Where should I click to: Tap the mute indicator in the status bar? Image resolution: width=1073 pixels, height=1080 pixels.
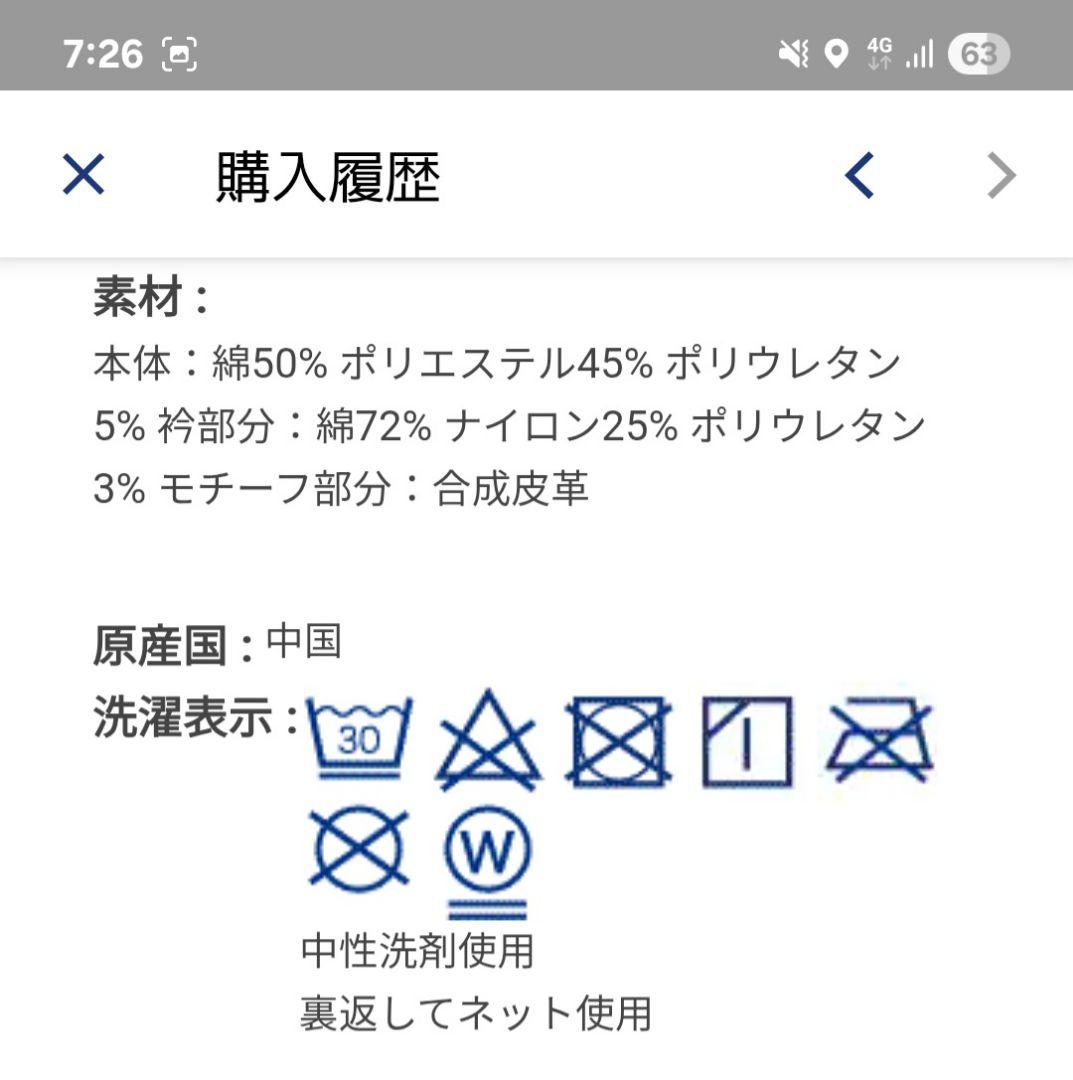coord(792,51)
